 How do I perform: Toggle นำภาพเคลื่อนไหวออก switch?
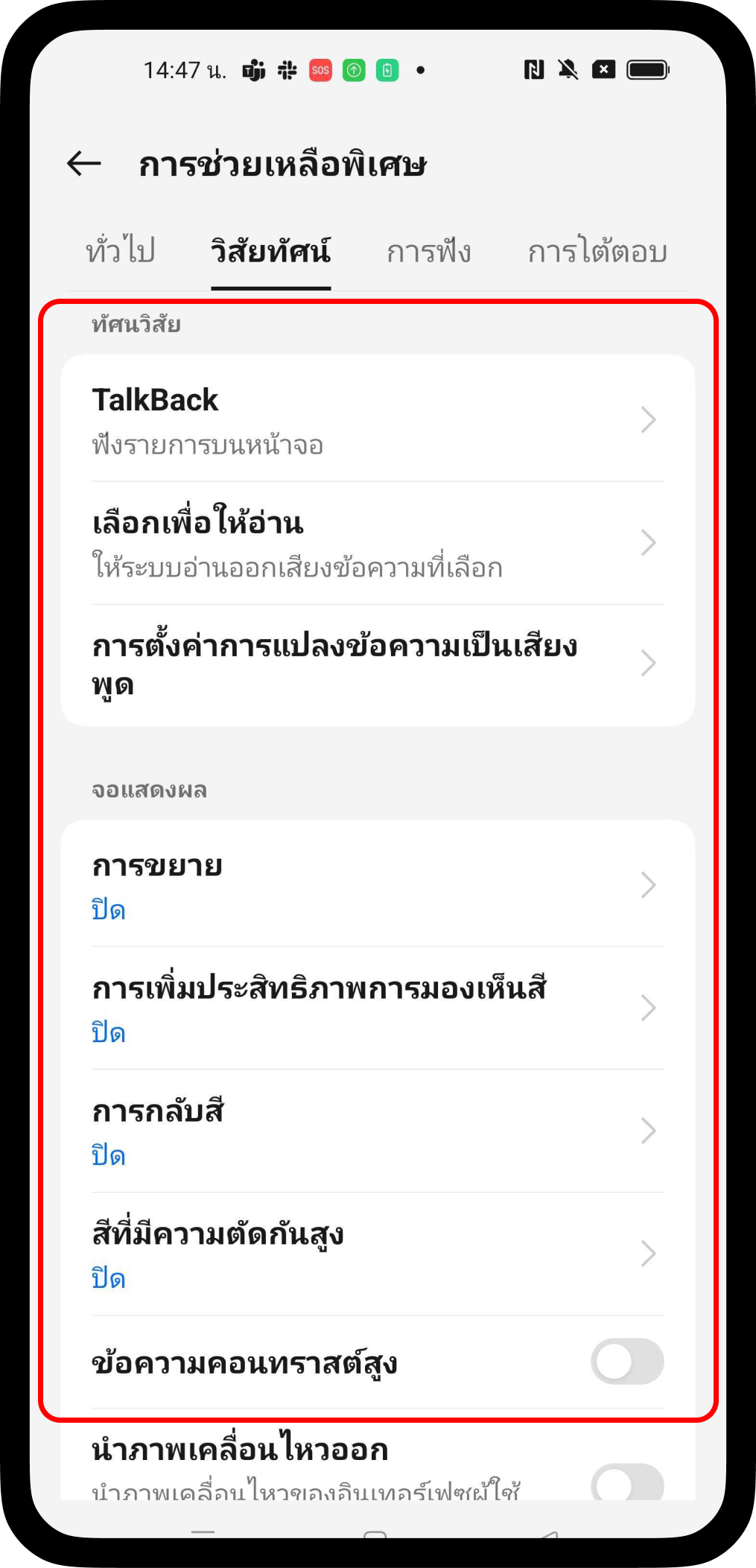(627, 1482)
